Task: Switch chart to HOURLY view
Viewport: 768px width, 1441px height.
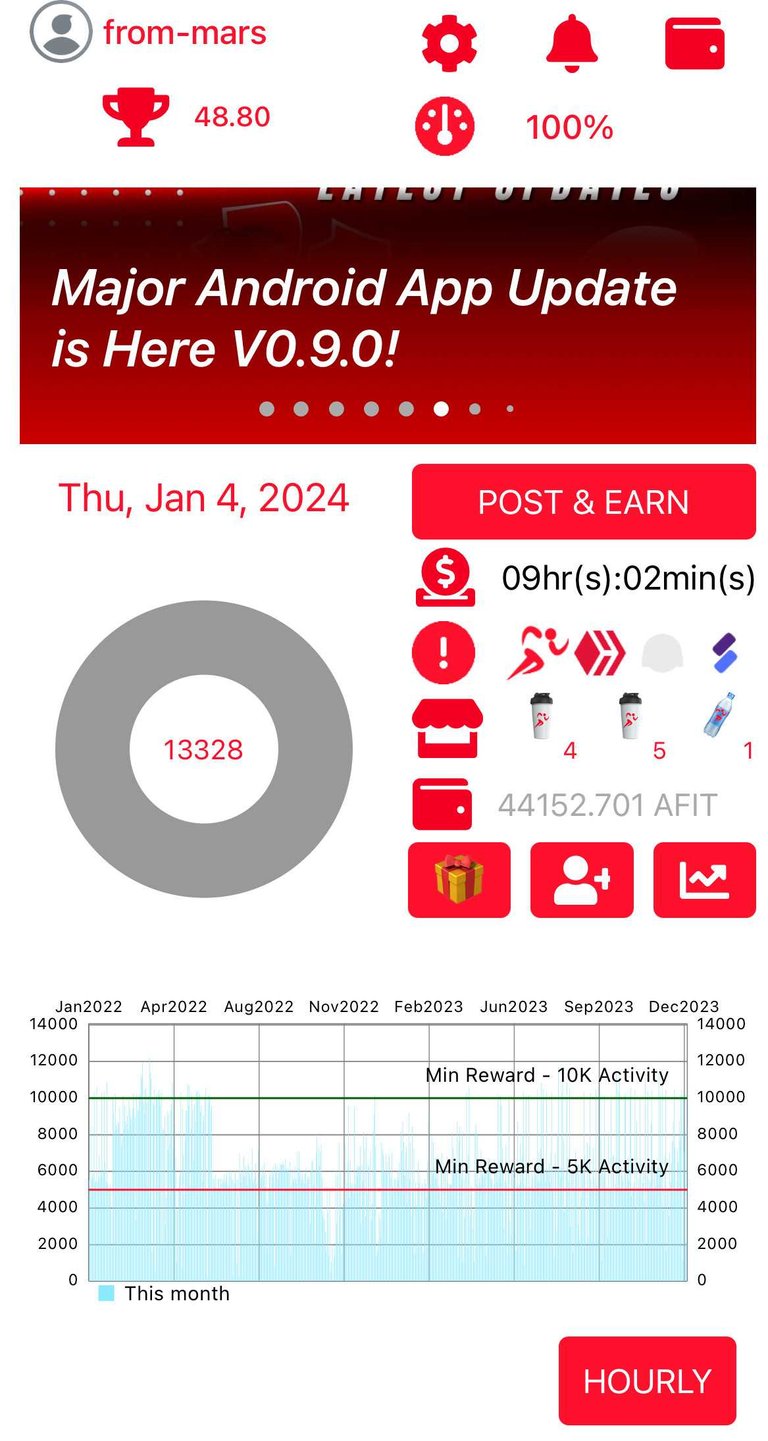Action: point(647,1381)
